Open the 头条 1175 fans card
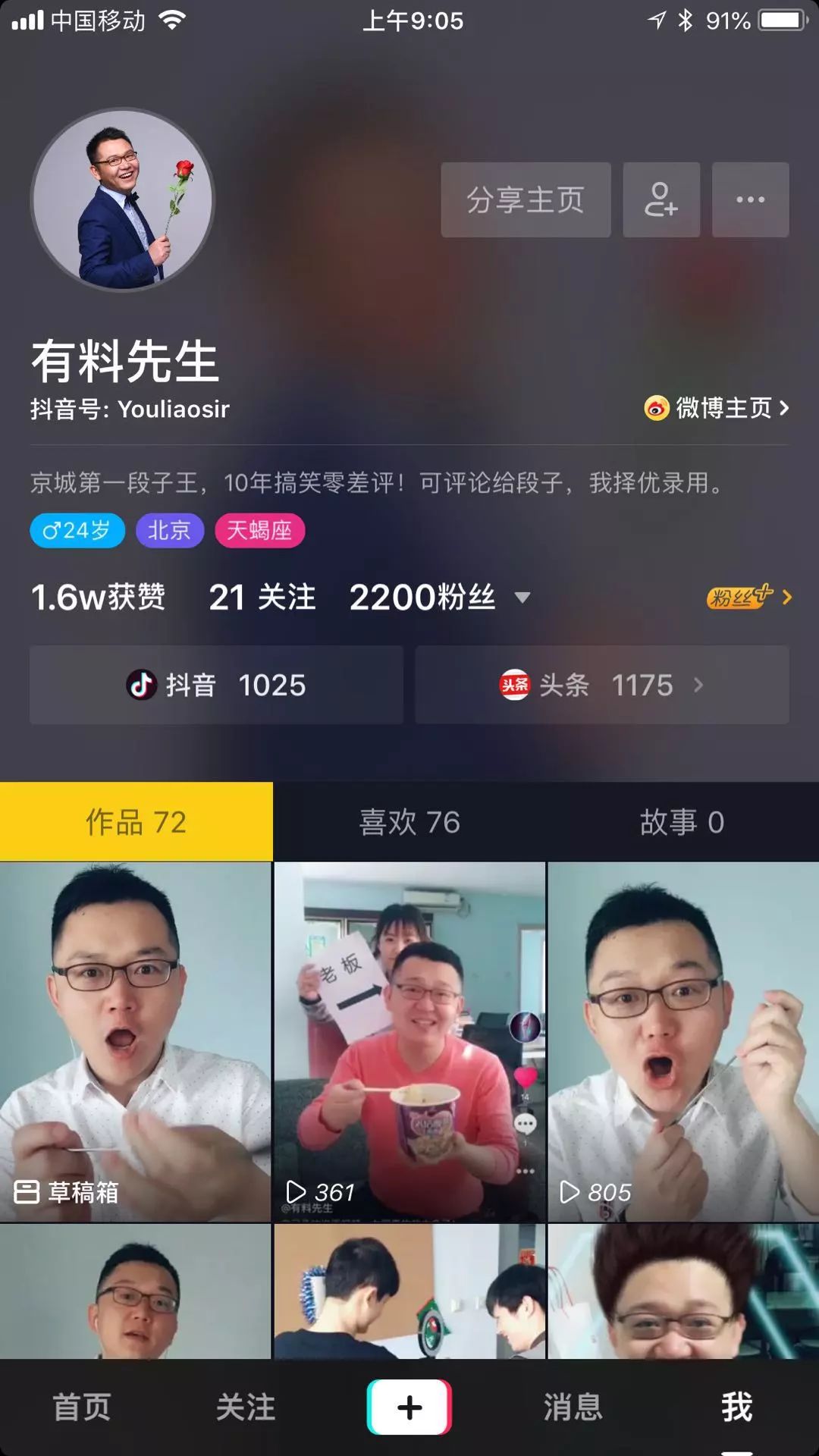The image size is (819, 1456). click(602, 685)
